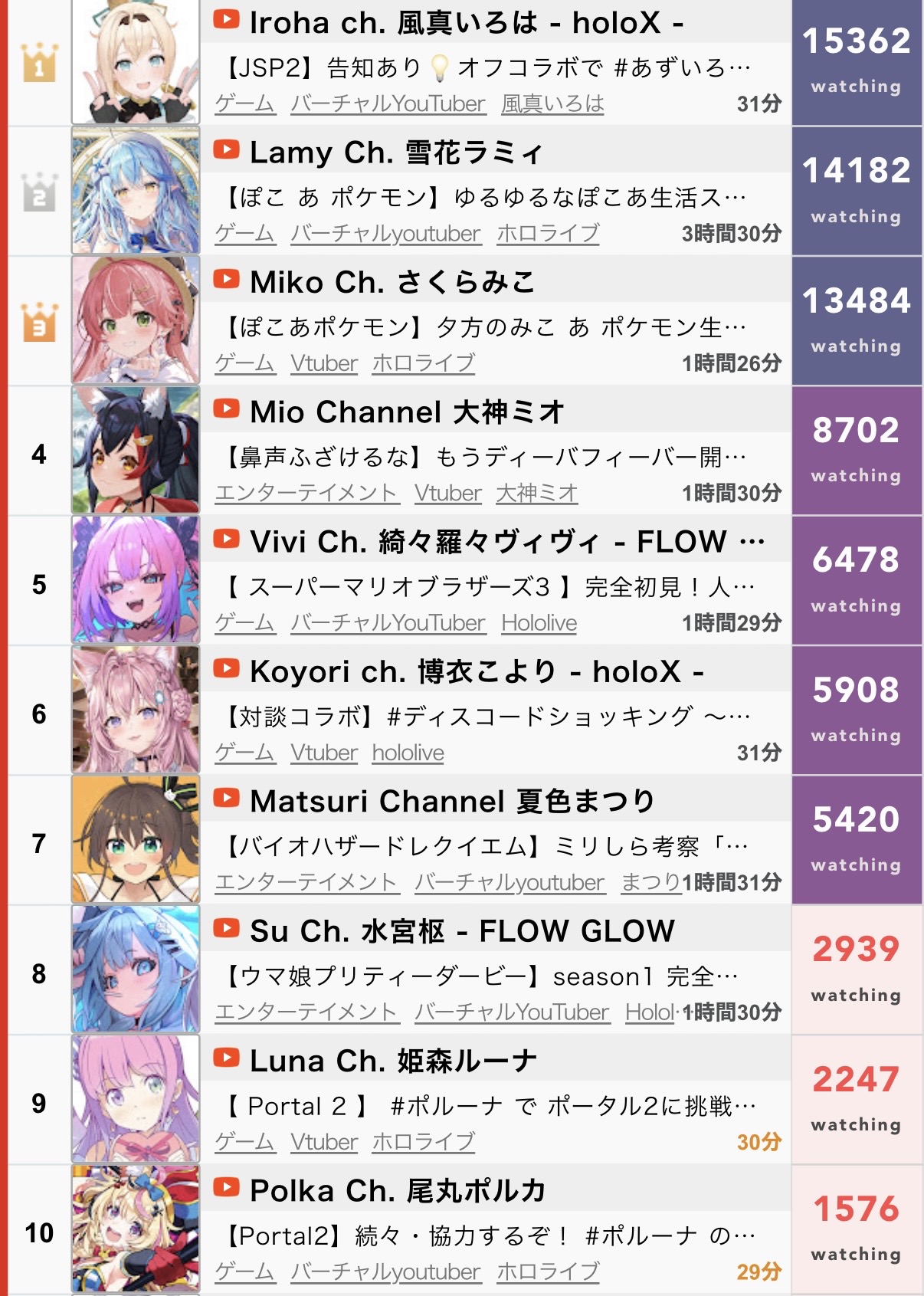The height and width of the screenshot is (1296, 924).
Task: Open Matsuri Channel 夏色まつり stream
Action: pyautogui.click(x=452, y=802)
